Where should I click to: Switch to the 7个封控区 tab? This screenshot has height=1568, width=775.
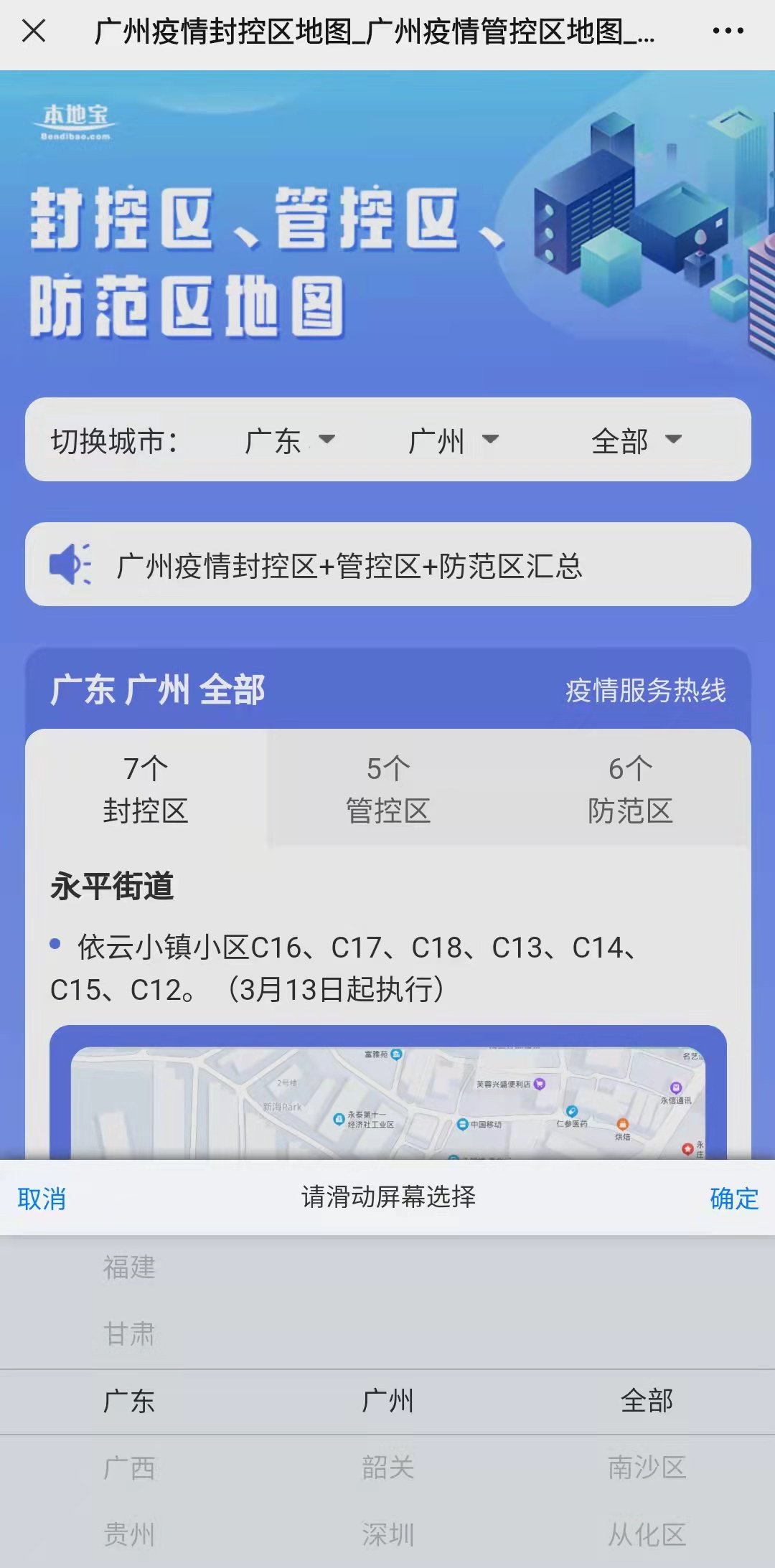(x=146, y=790)
